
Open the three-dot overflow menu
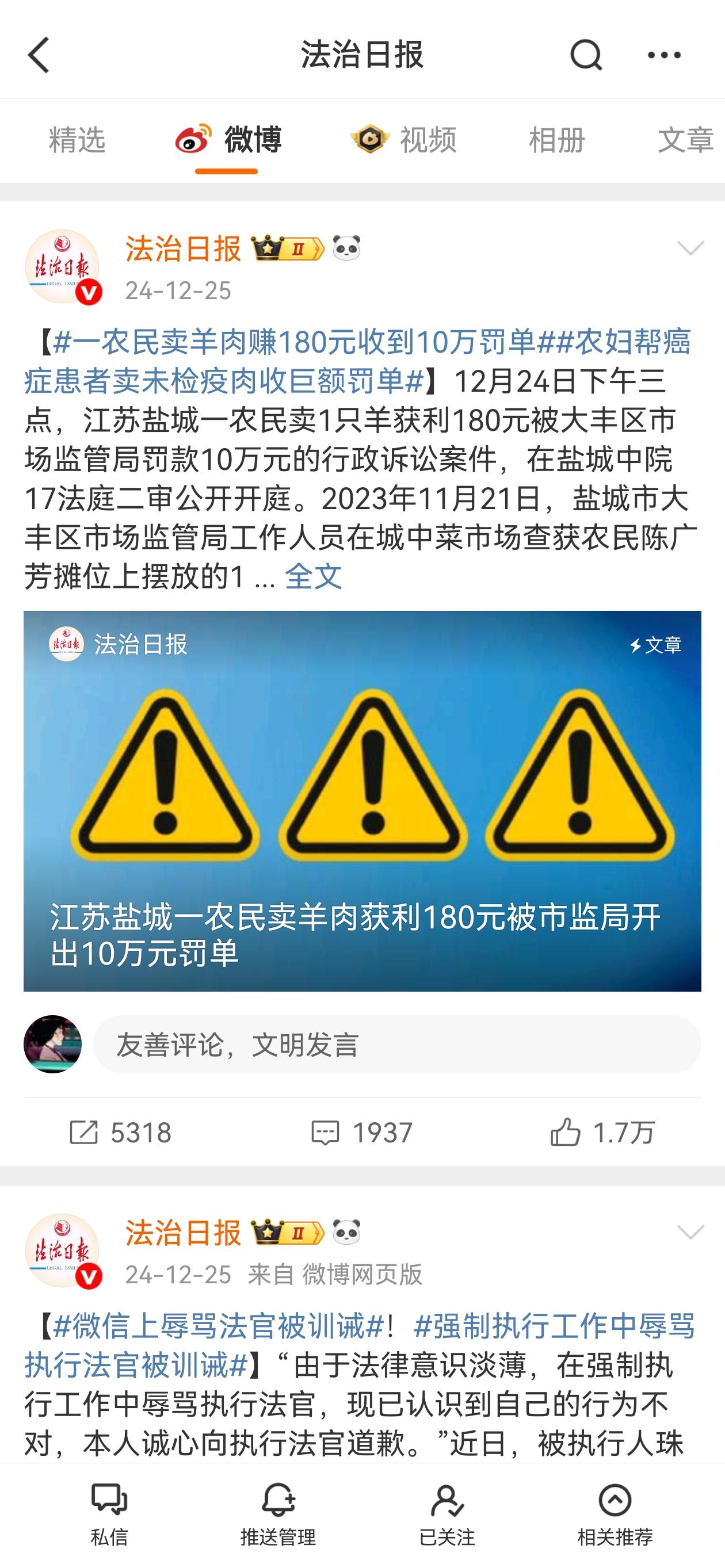coord(664,55)
